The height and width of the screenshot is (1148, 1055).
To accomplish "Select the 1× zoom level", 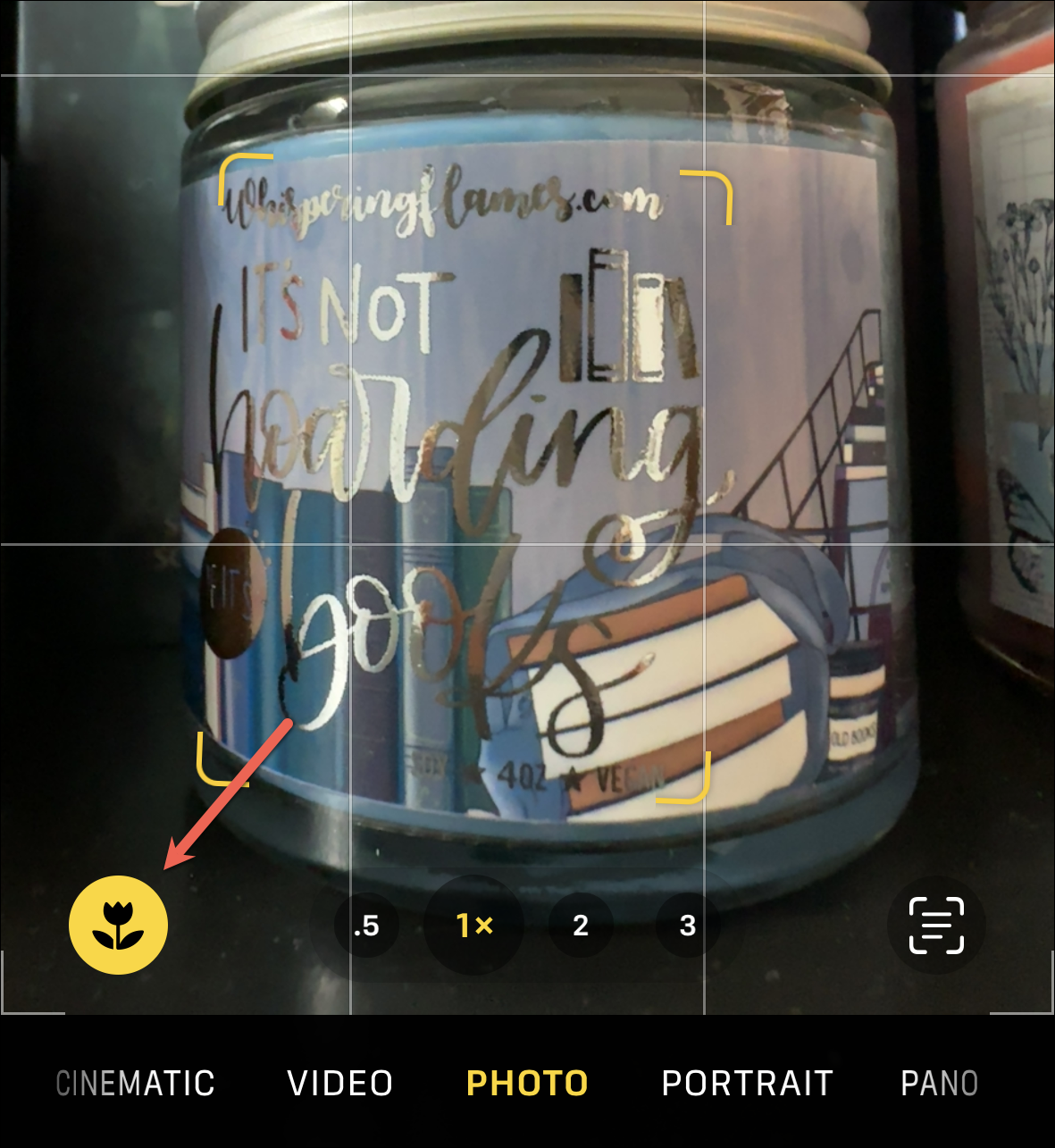I will 474,926.
